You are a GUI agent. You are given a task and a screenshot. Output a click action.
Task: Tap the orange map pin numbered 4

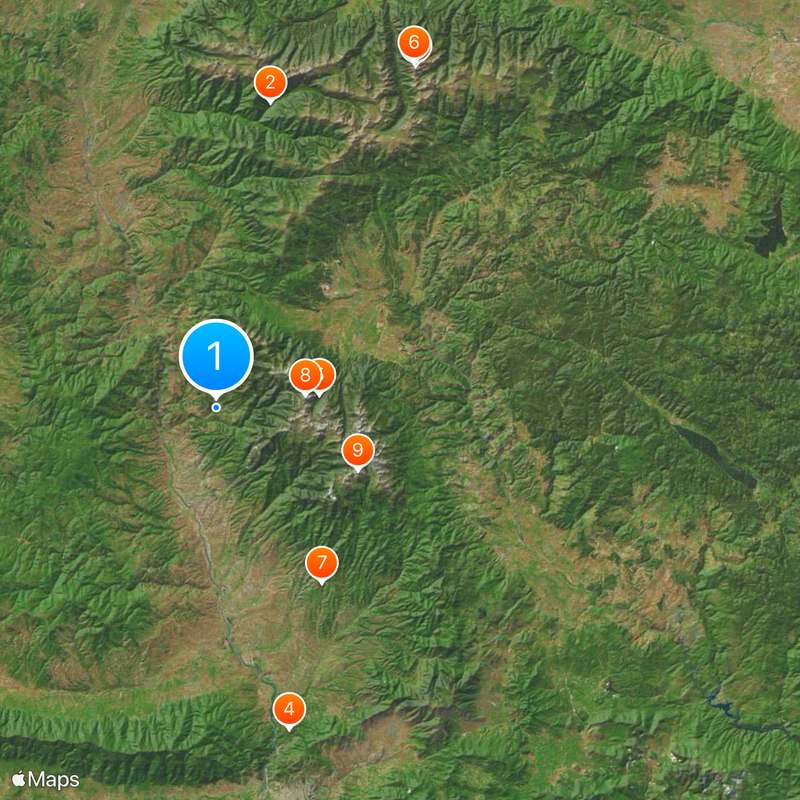point(289,709)
